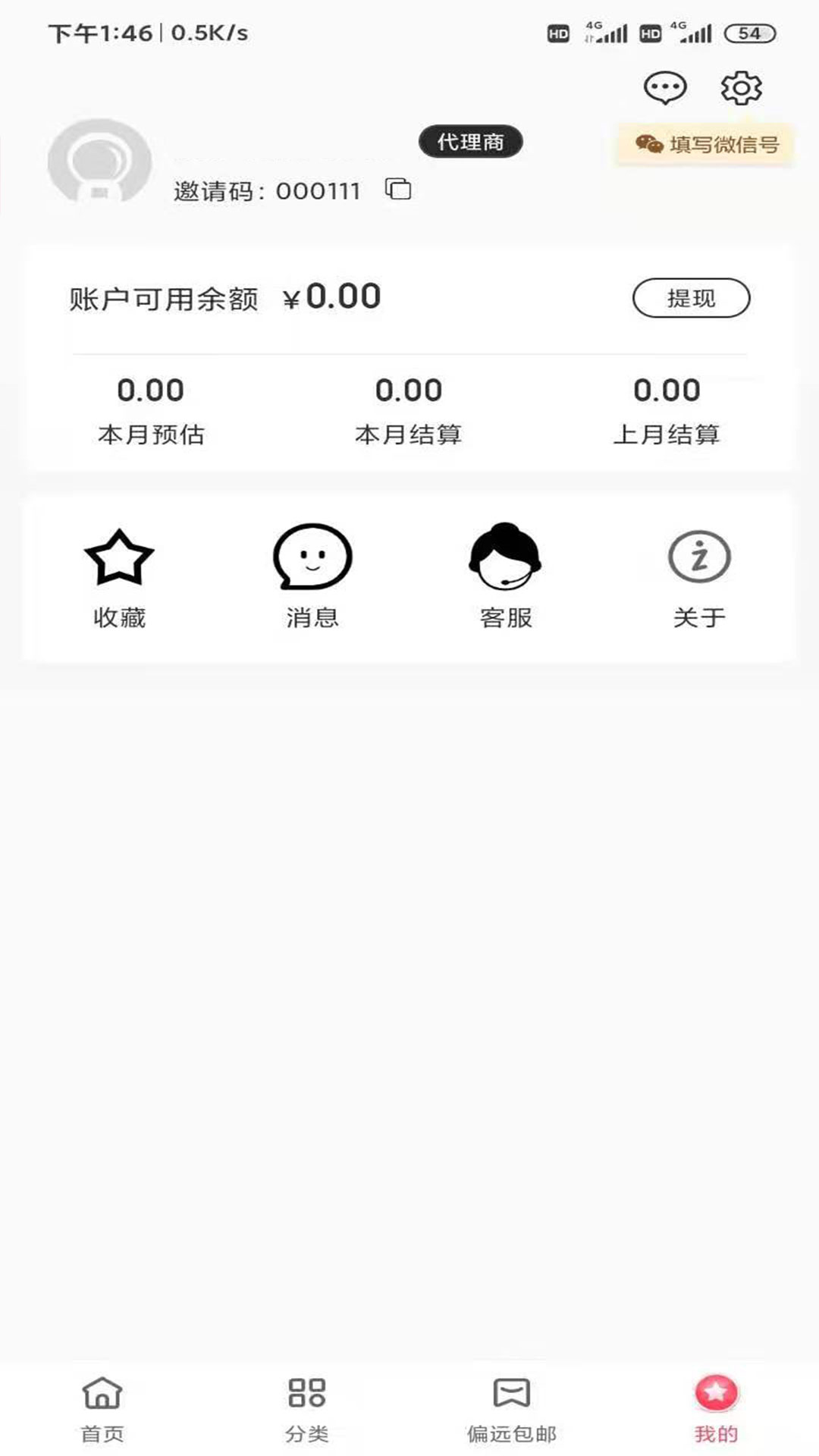Screen dimensions: 819x1456
Task: View 上月结算 last month settlement
Action: tap(668, 409)
